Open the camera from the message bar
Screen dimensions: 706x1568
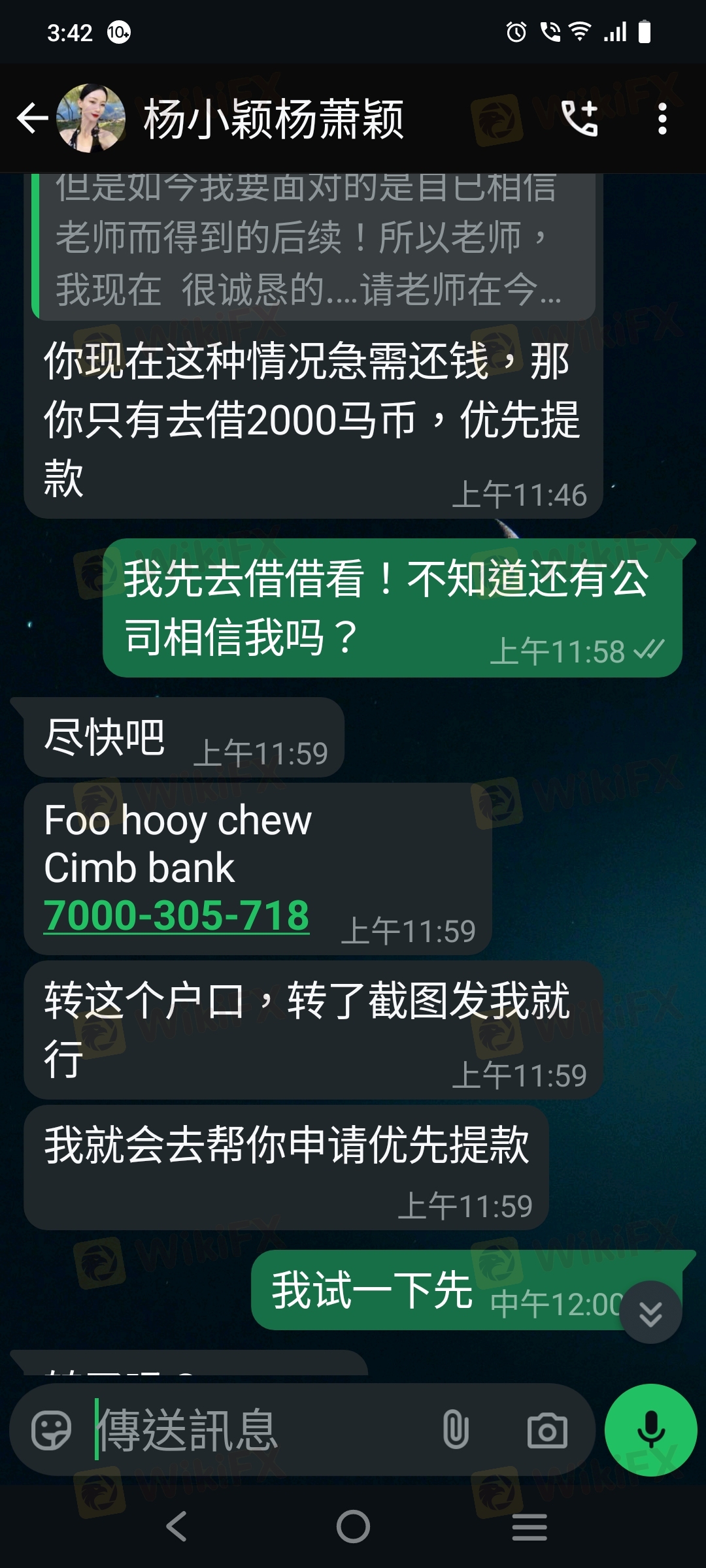coord(547,1430)
